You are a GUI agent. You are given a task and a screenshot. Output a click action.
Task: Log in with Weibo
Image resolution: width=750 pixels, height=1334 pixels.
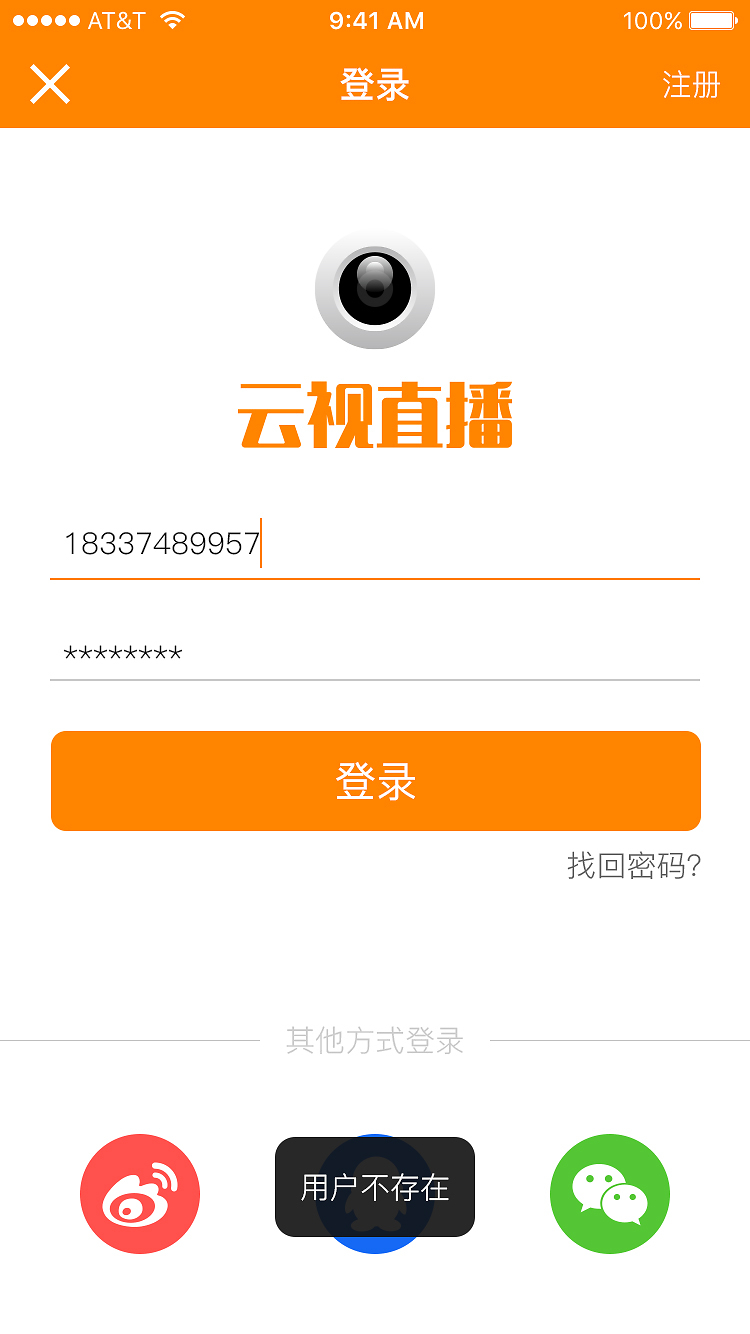(x=140, y=1194)
